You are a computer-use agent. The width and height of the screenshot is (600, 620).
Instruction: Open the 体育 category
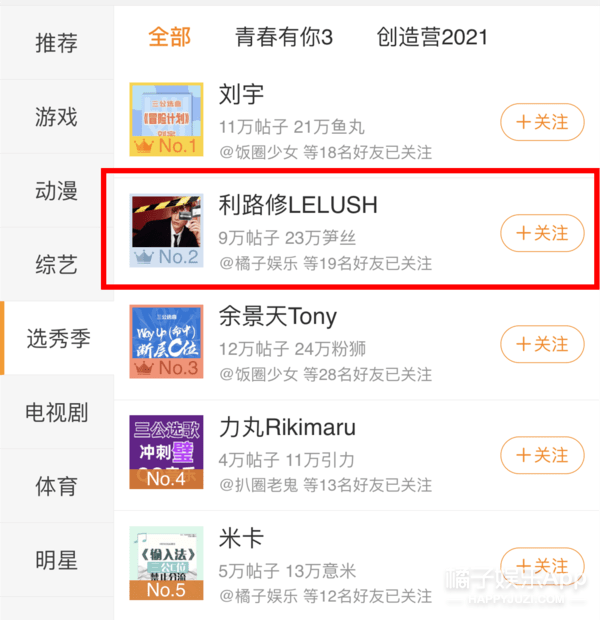point(56,486)
